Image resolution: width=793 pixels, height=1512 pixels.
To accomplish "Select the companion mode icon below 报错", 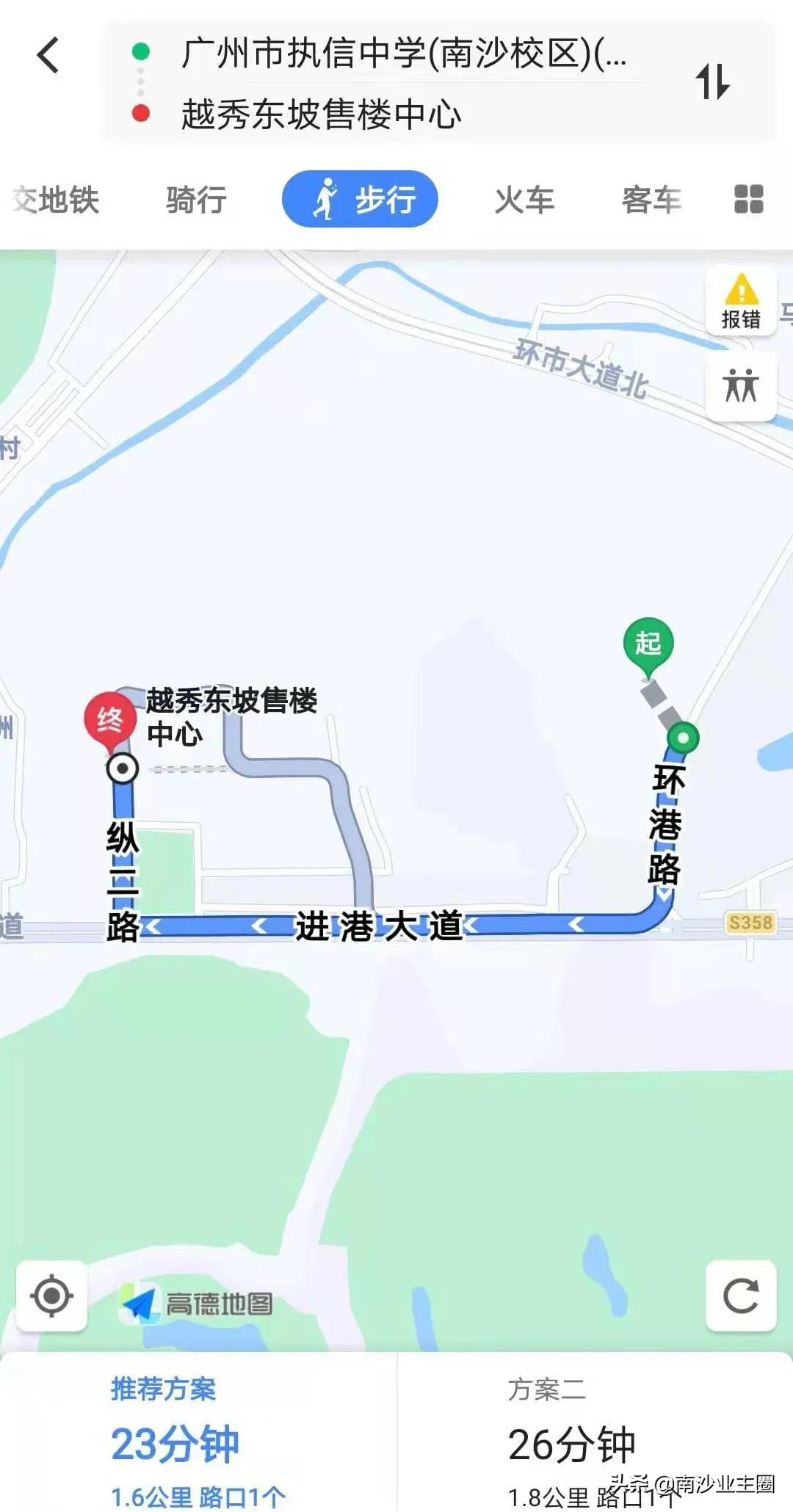I will pyautogui.click(x=742, y=385).
